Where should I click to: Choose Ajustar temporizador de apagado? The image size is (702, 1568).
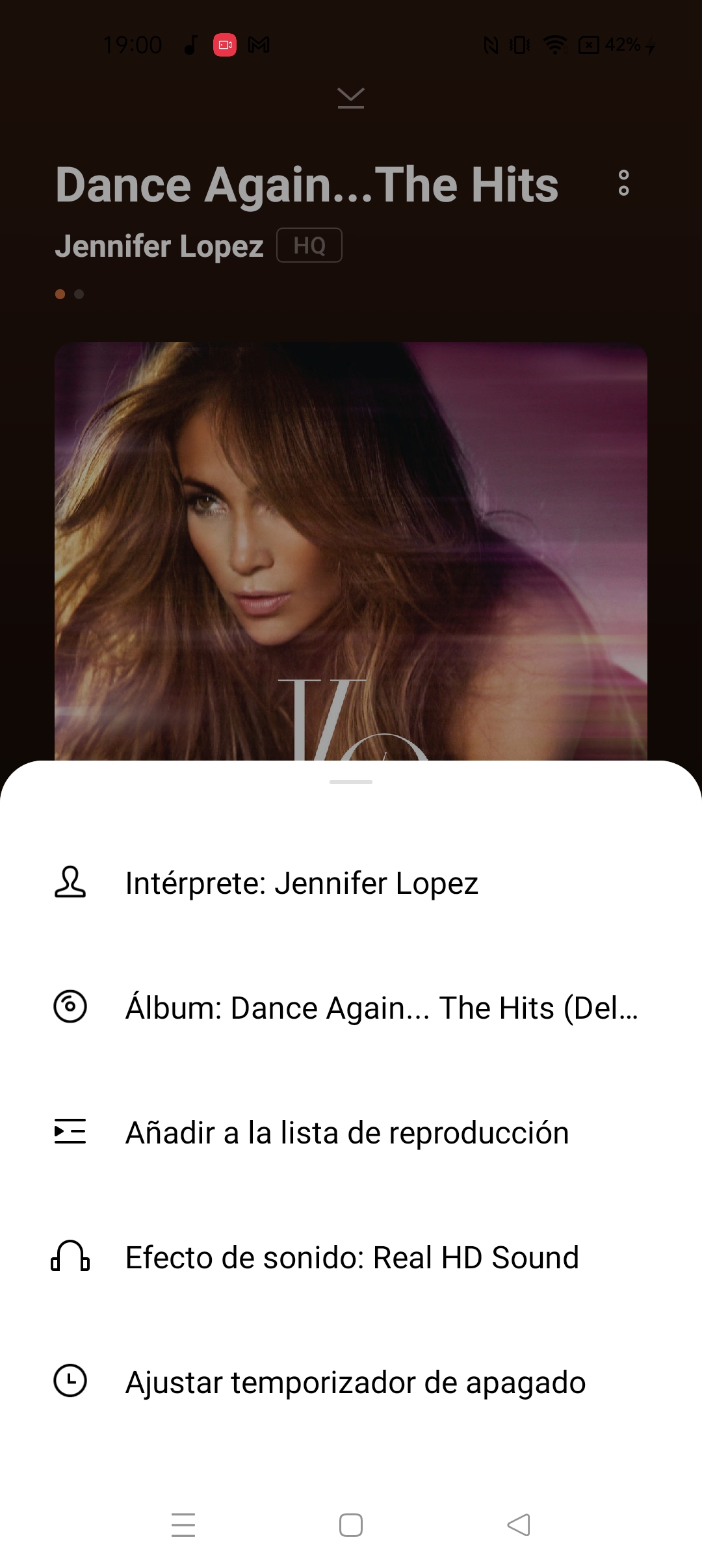click(351, 1382)
